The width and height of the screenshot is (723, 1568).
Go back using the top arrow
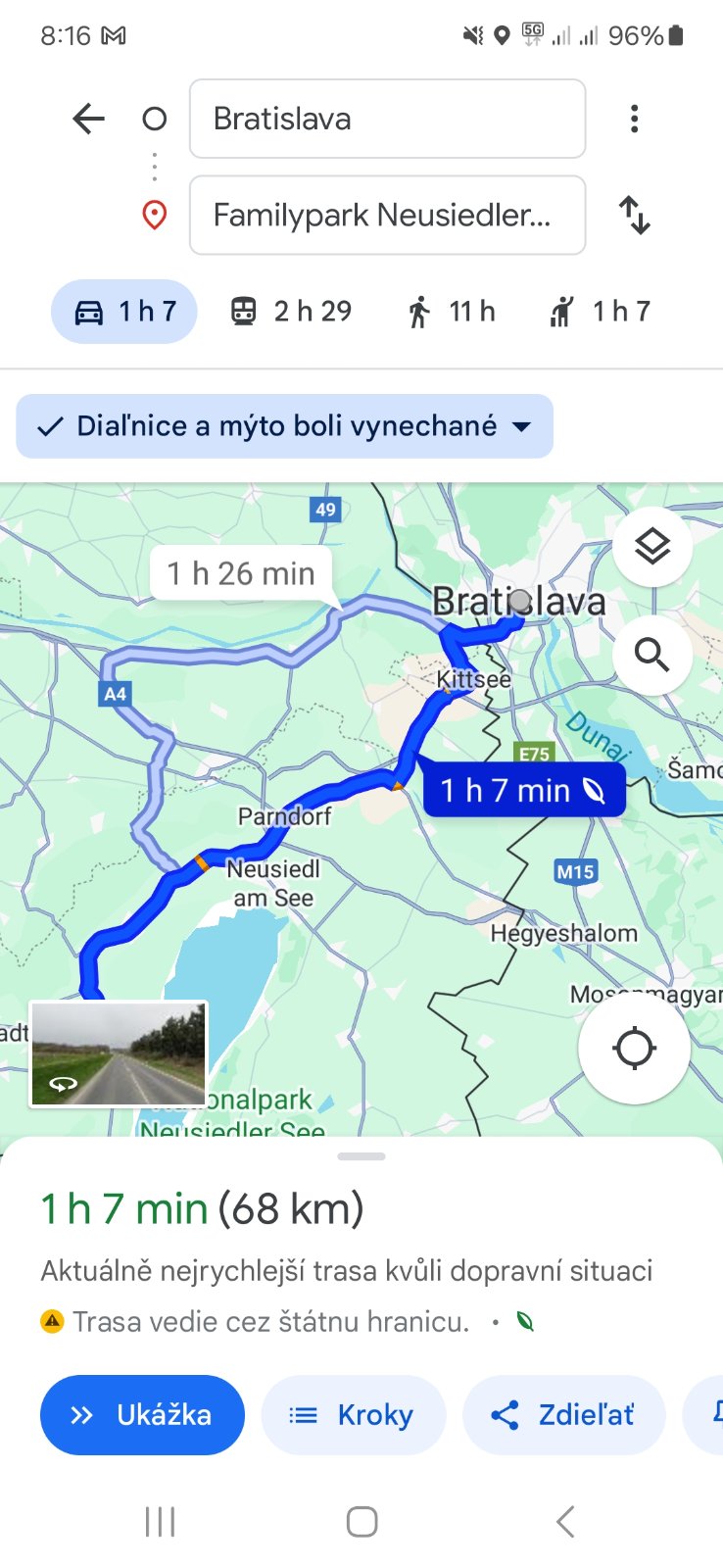pos(88,119)
